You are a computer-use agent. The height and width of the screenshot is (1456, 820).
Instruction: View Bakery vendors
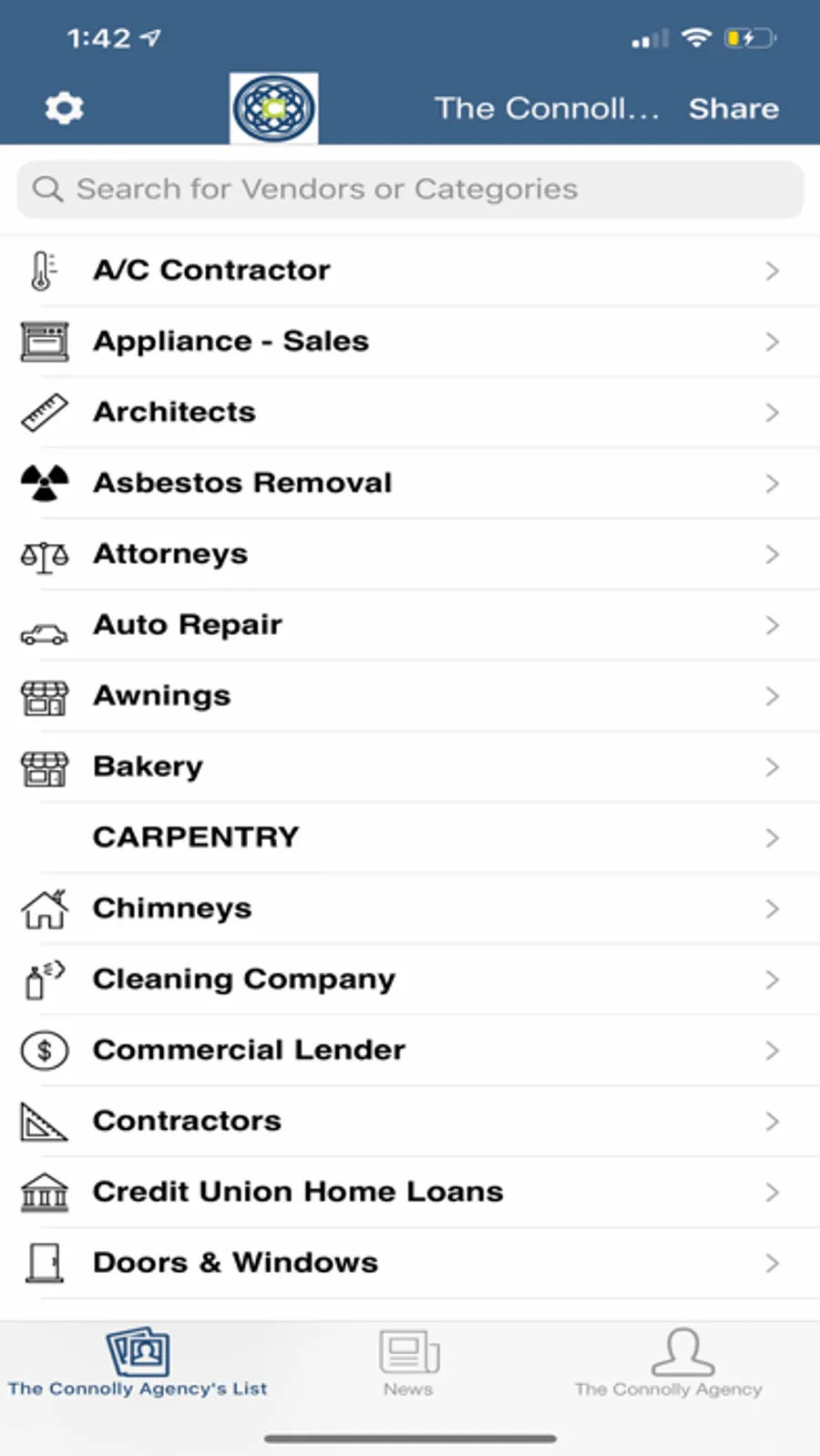(410, 767)
